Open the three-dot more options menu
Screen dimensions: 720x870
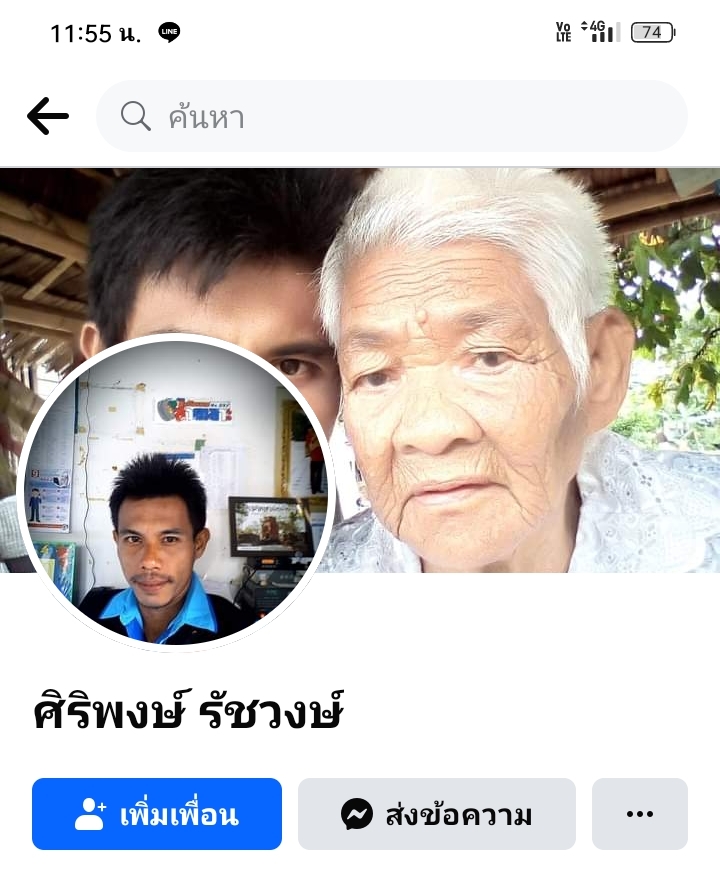639,814
